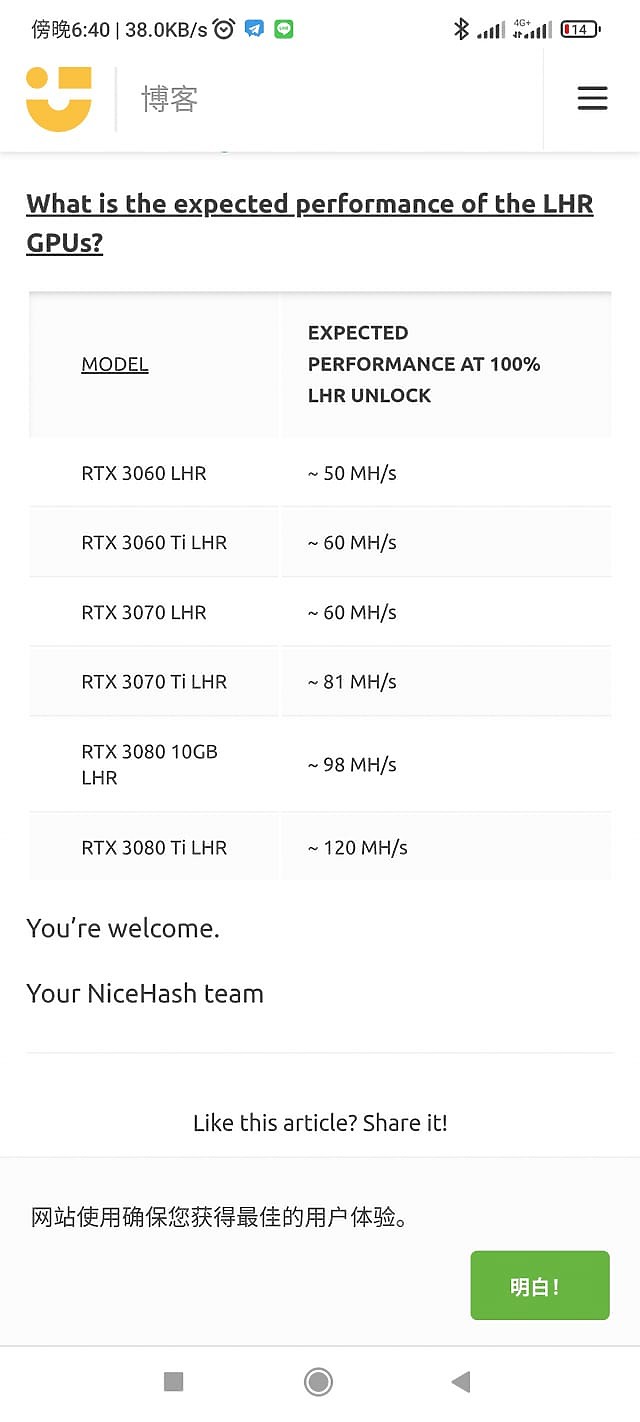Tap the underlined MODEL column header

click(x=115, y=364)
